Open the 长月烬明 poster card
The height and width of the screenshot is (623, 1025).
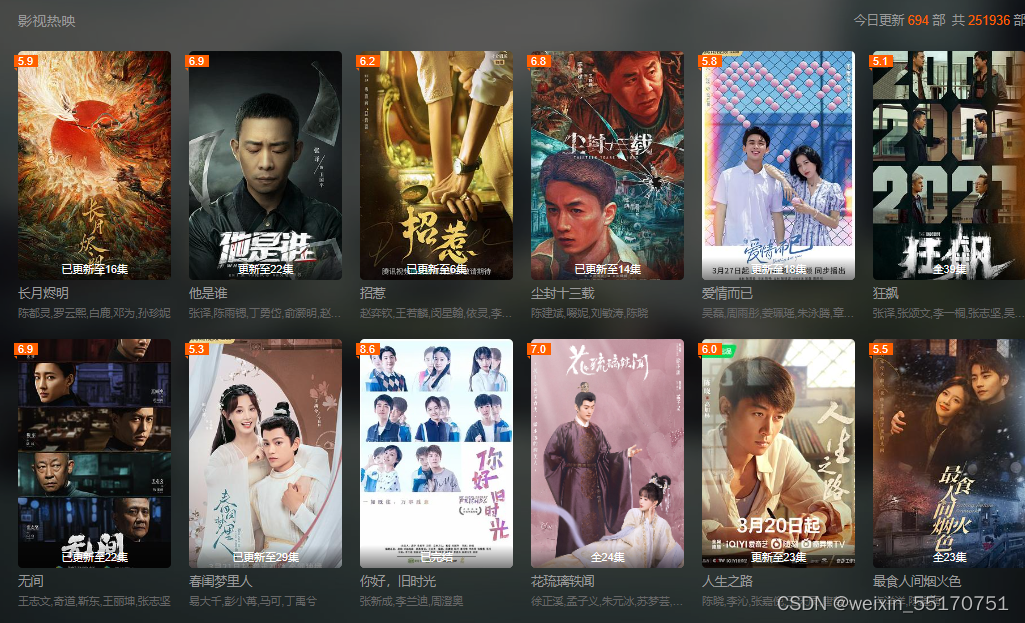pos(94,165)
